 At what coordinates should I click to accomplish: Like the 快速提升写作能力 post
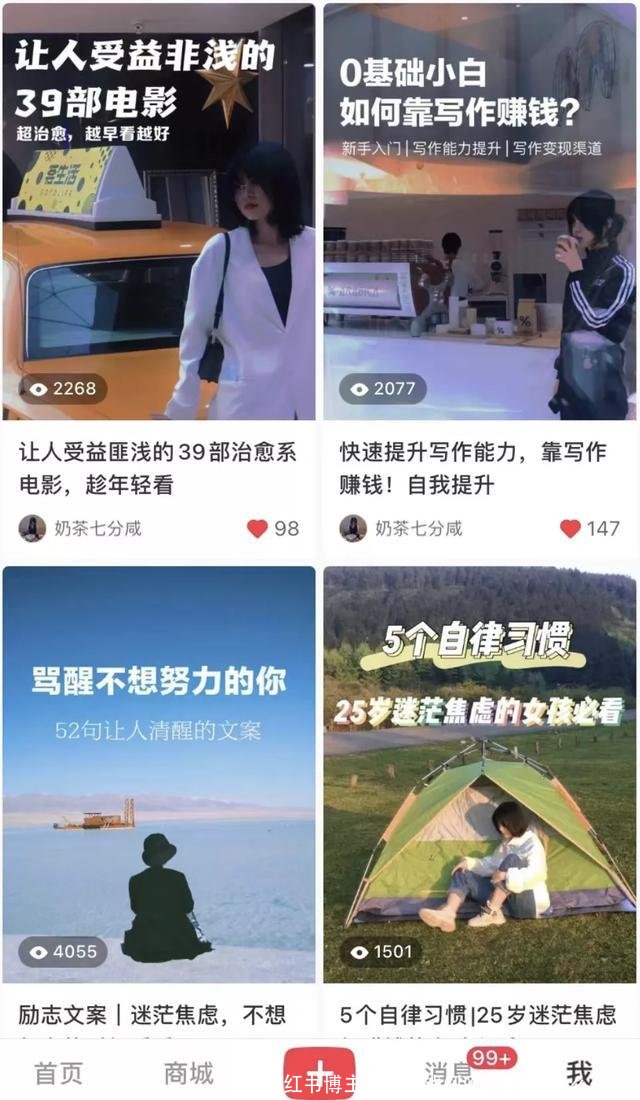click(570, 528)
